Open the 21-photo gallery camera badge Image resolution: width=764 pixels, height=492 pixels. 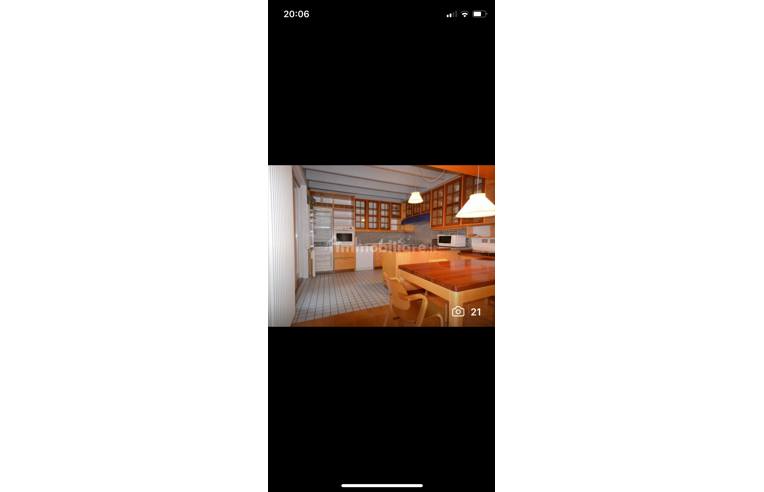click(466, 312)
